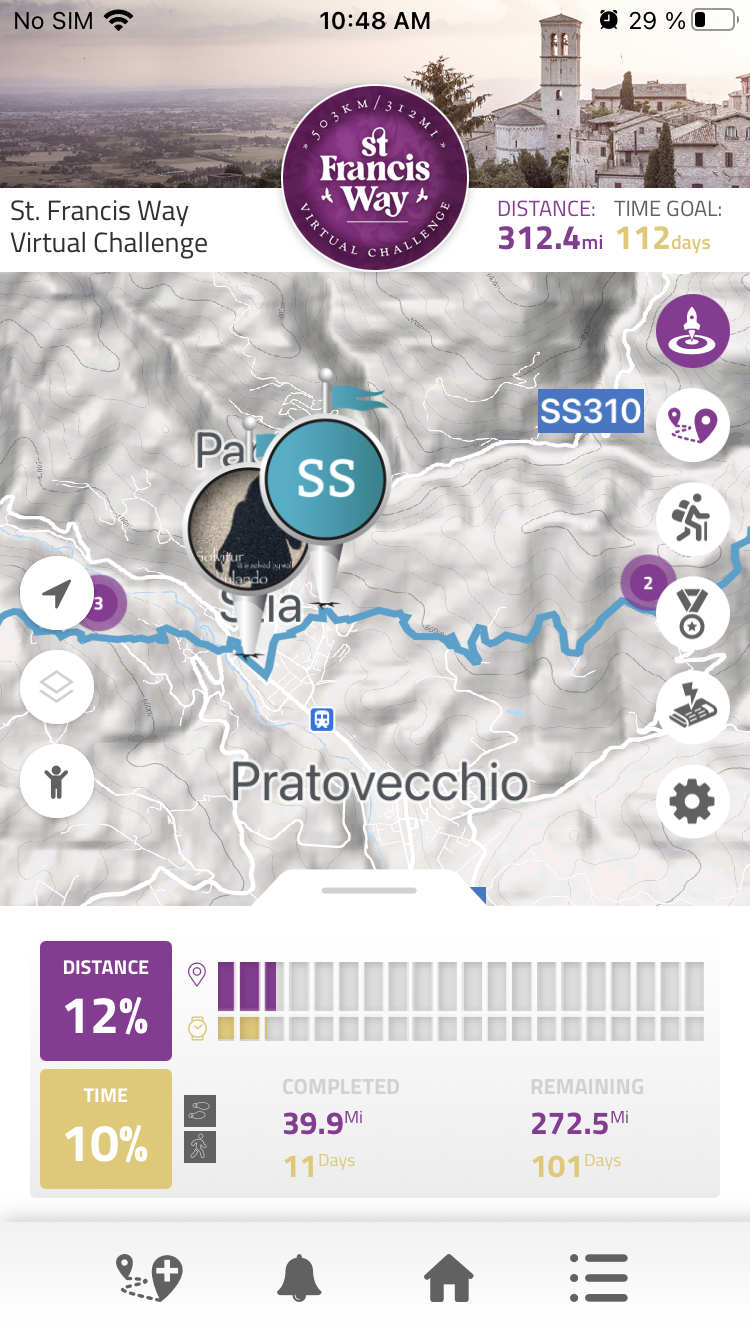Screen dimensions: 750x1334
Task: Open the list menu tab
Action: [x=598, y=1277]
